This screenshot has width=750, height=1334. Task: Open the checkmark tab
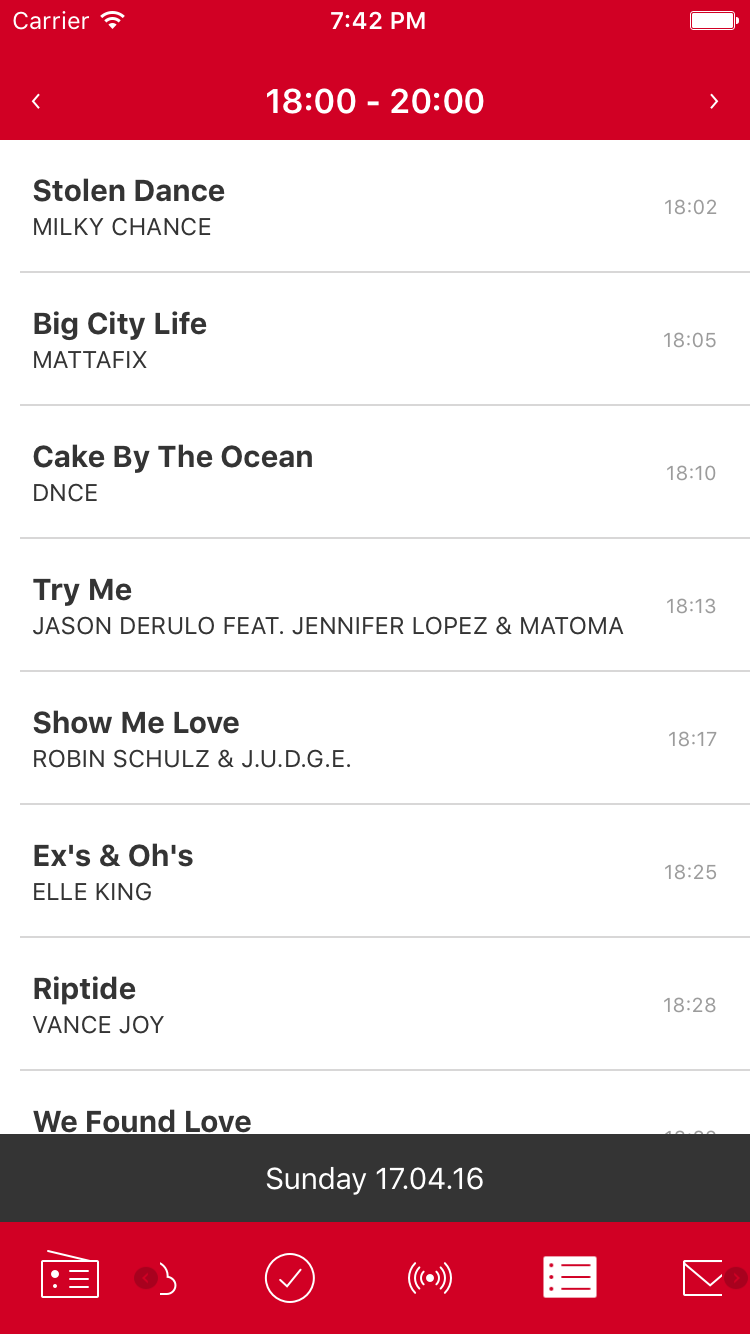pyautogui.click(x=290, y=1277)
